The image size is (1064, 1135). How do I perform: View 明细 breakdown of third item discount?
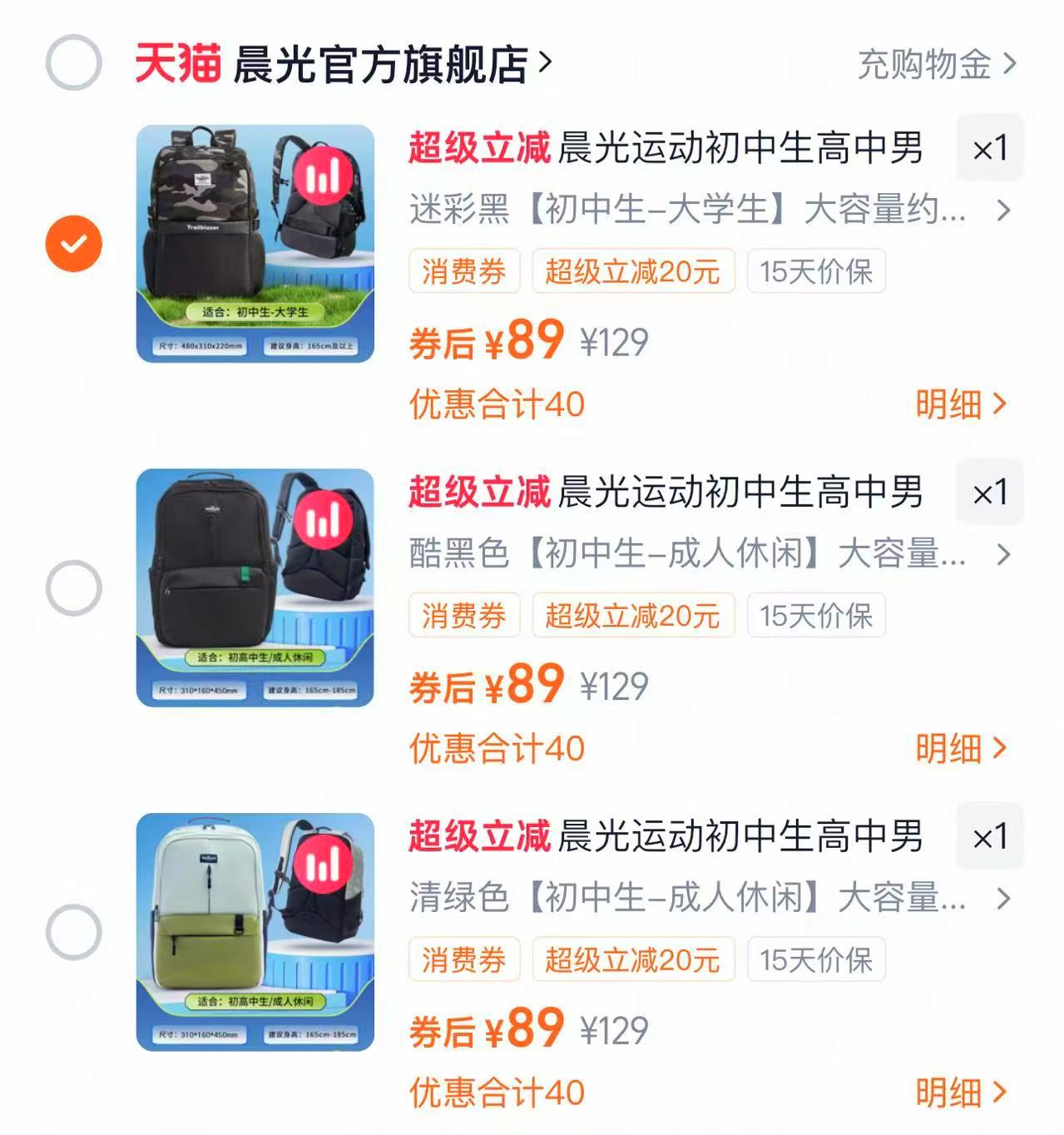tap(961, 1093)
